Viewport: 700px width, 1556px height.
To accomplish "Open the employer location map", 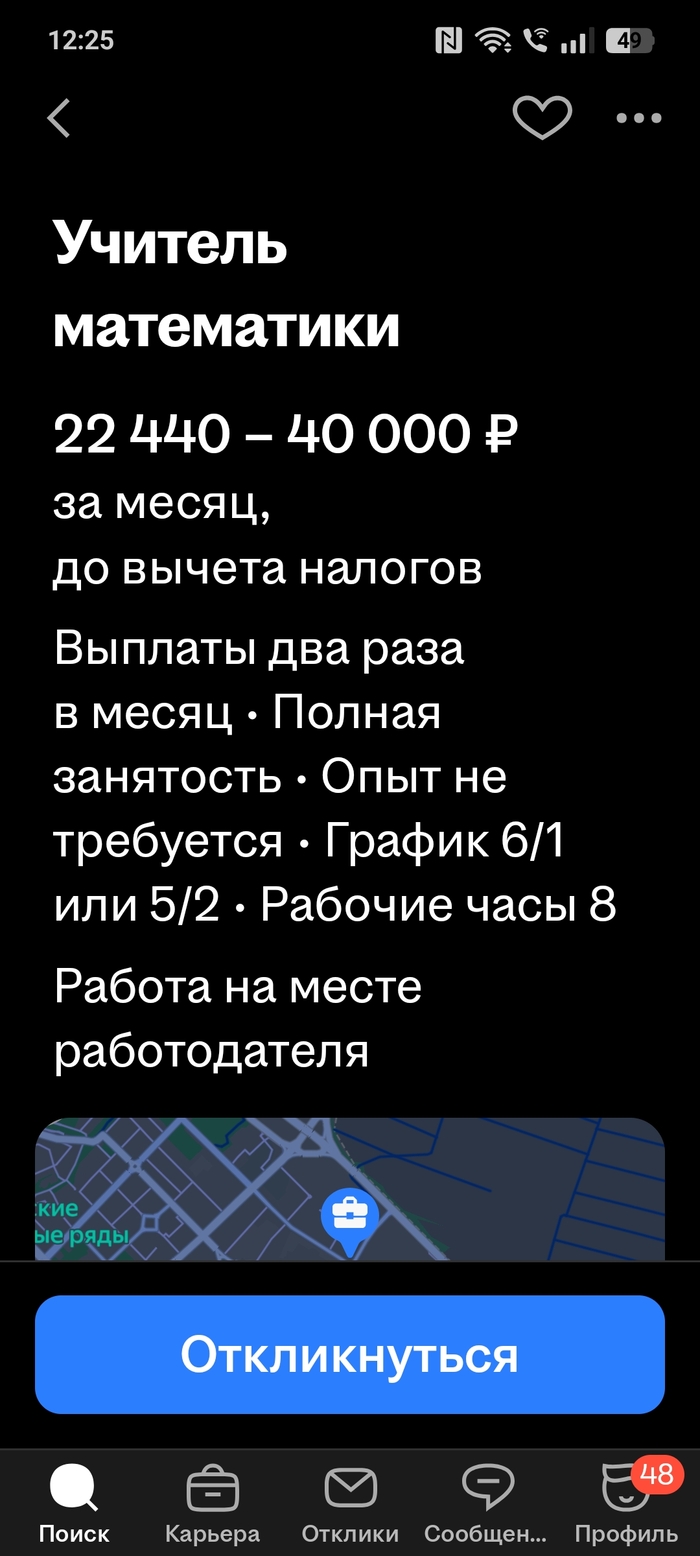I will coord(350,1190).
